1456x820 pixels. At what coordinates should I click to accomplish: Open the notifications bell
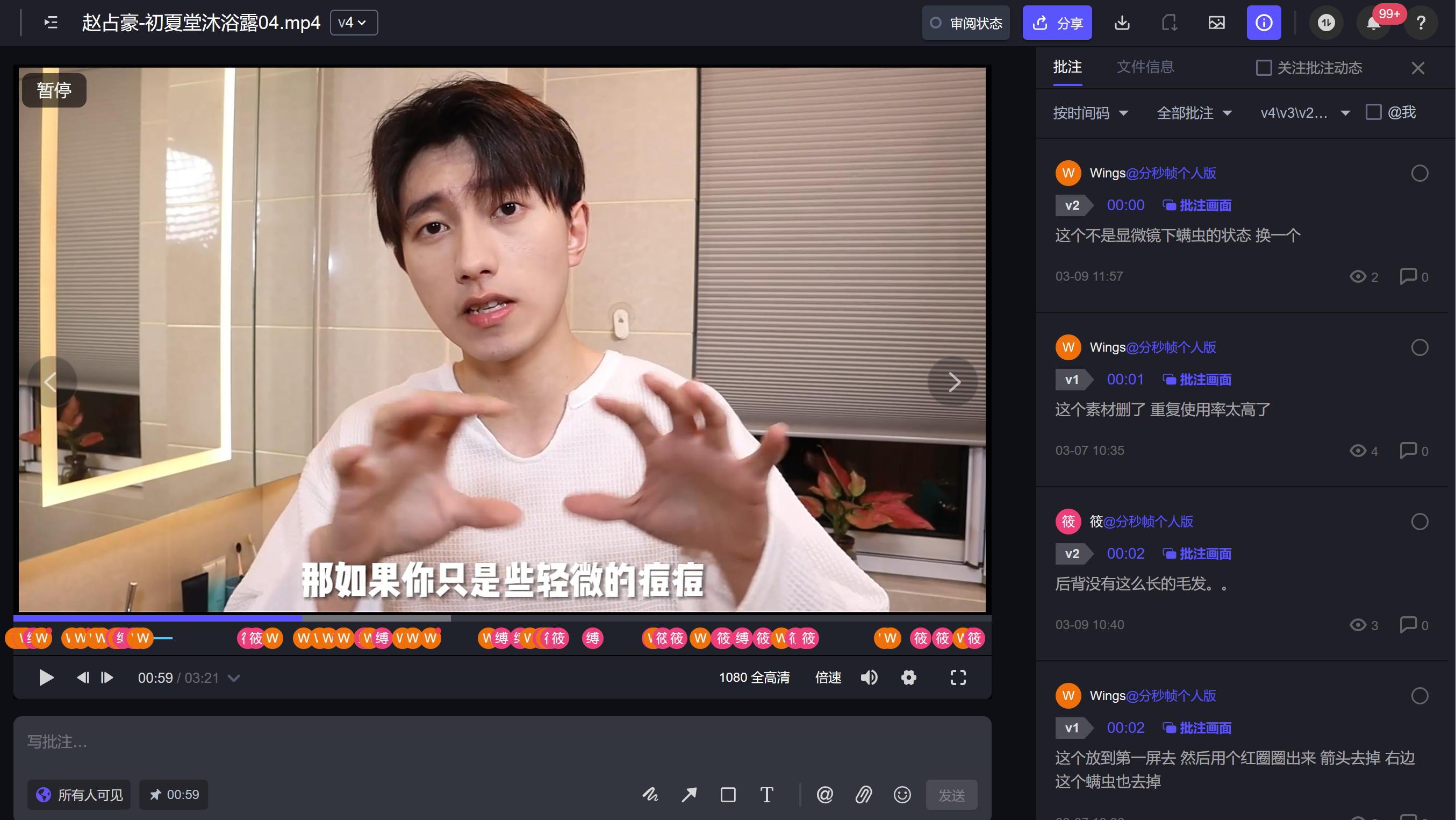[1373, 23]
